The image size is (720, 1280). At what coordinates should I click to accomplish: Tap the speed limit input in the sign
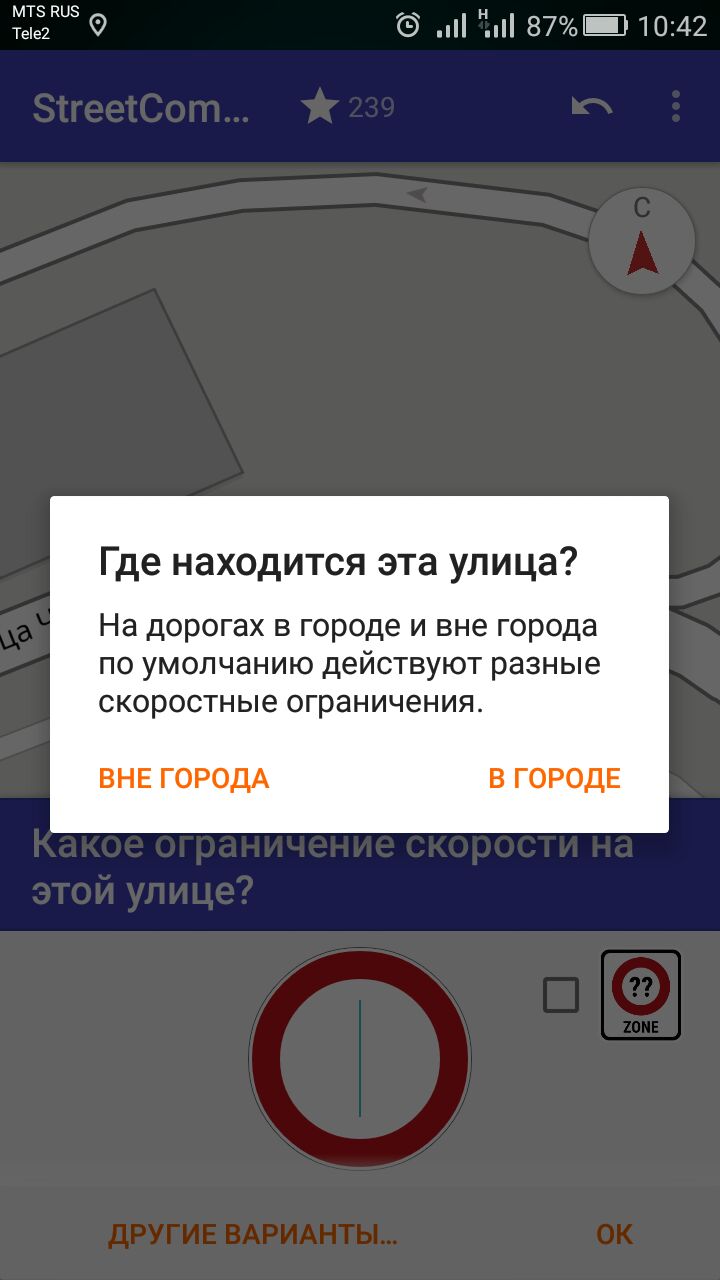click(x=360, y=1058)
